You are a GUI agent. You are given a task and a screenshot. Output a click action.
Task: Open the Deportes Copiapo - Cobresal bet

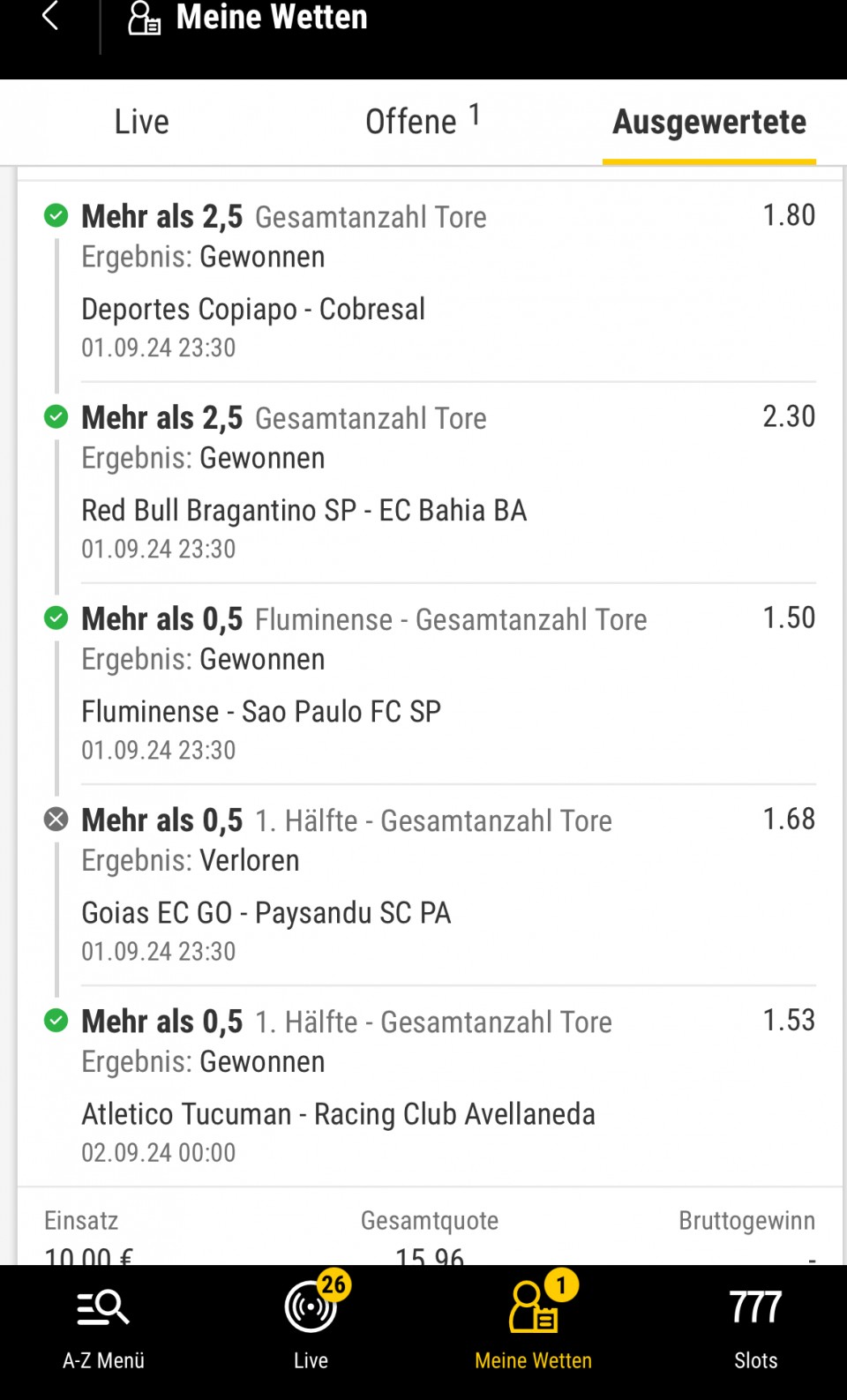[x=431, y=281]
